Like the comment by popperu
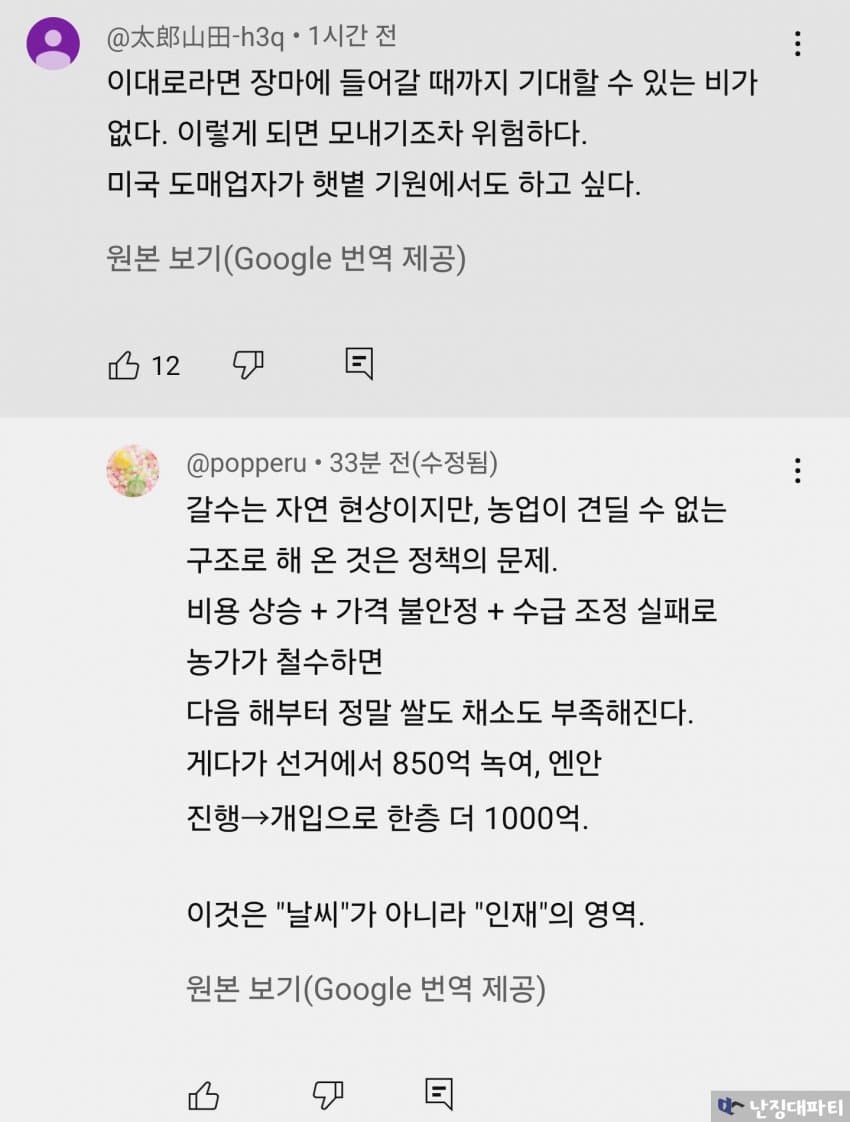Screen dimensions: 850x1122 click(x=204, y=1094)
